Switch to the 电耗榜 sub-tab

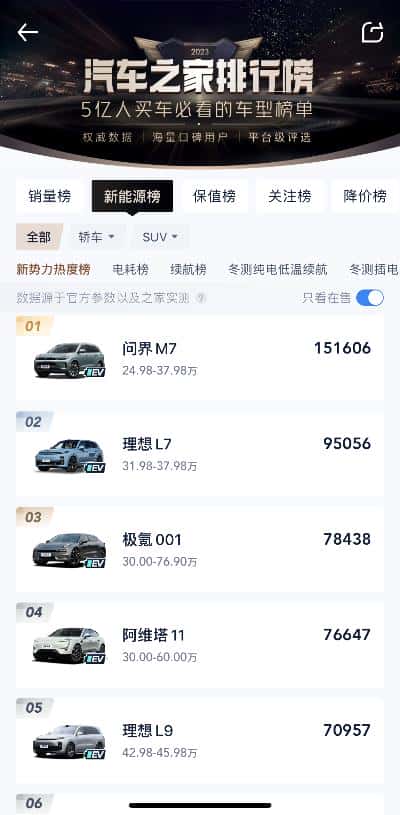pos(130,270)
